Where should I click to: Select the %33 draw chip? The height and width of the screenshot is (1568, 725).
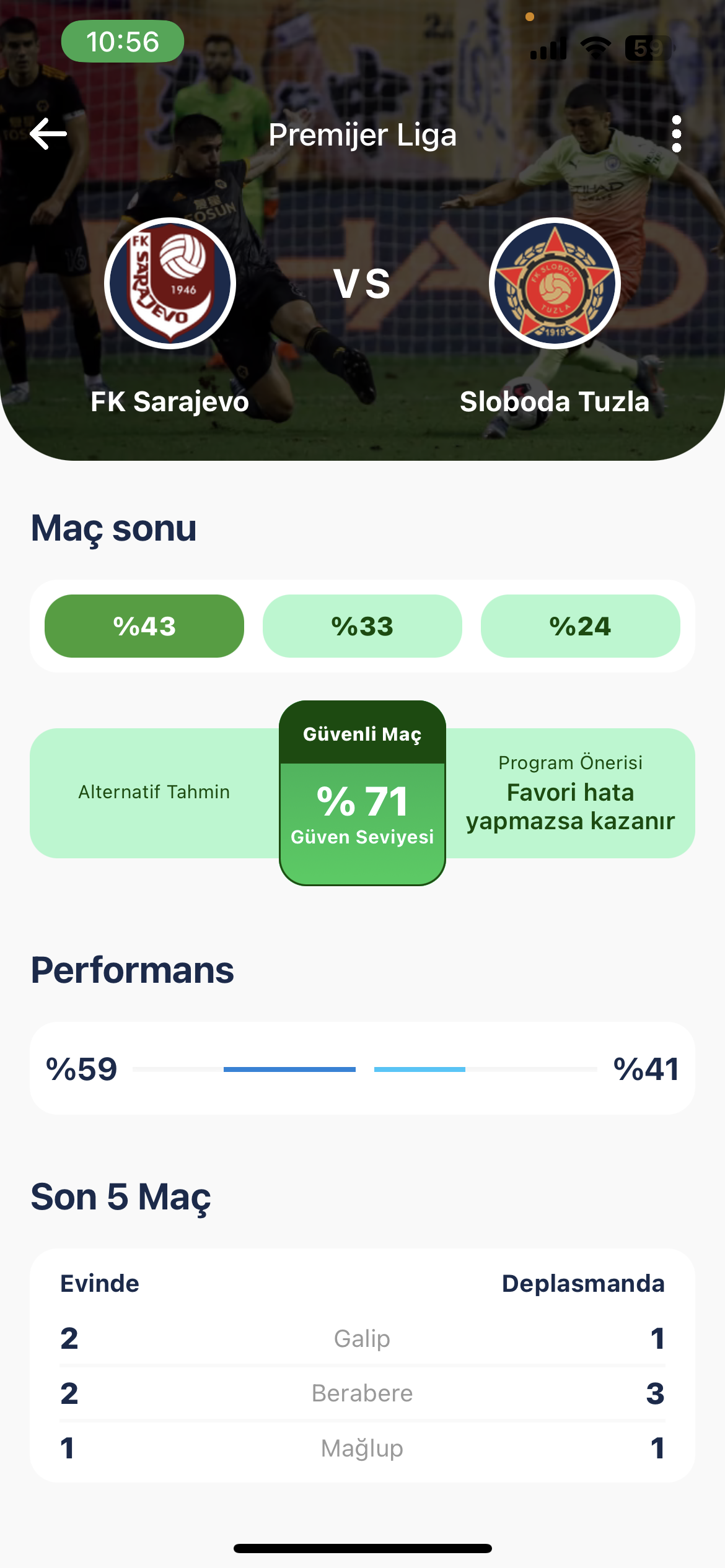click(x=362, y=626)
